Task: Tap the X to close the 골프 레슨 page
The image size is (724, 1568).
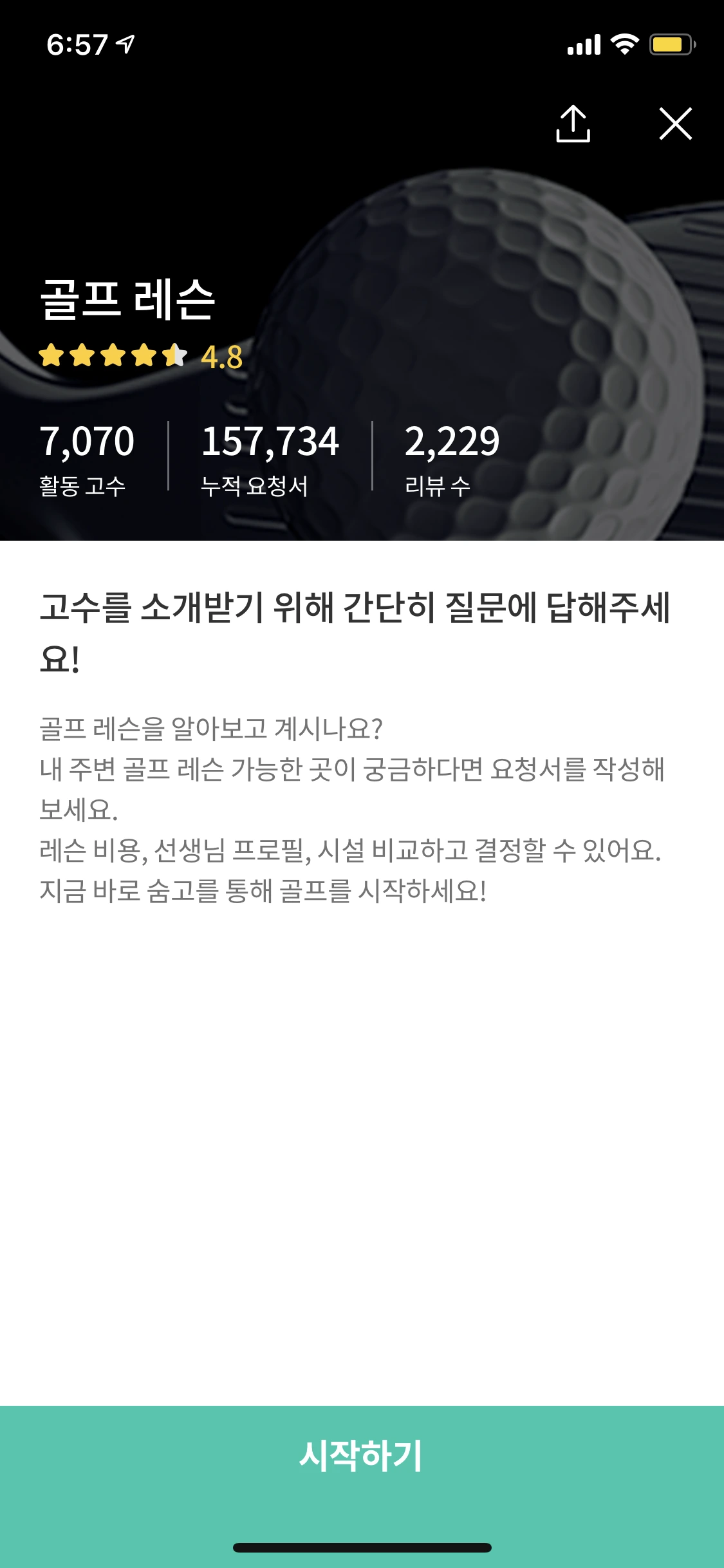Action: click(675, 124)
